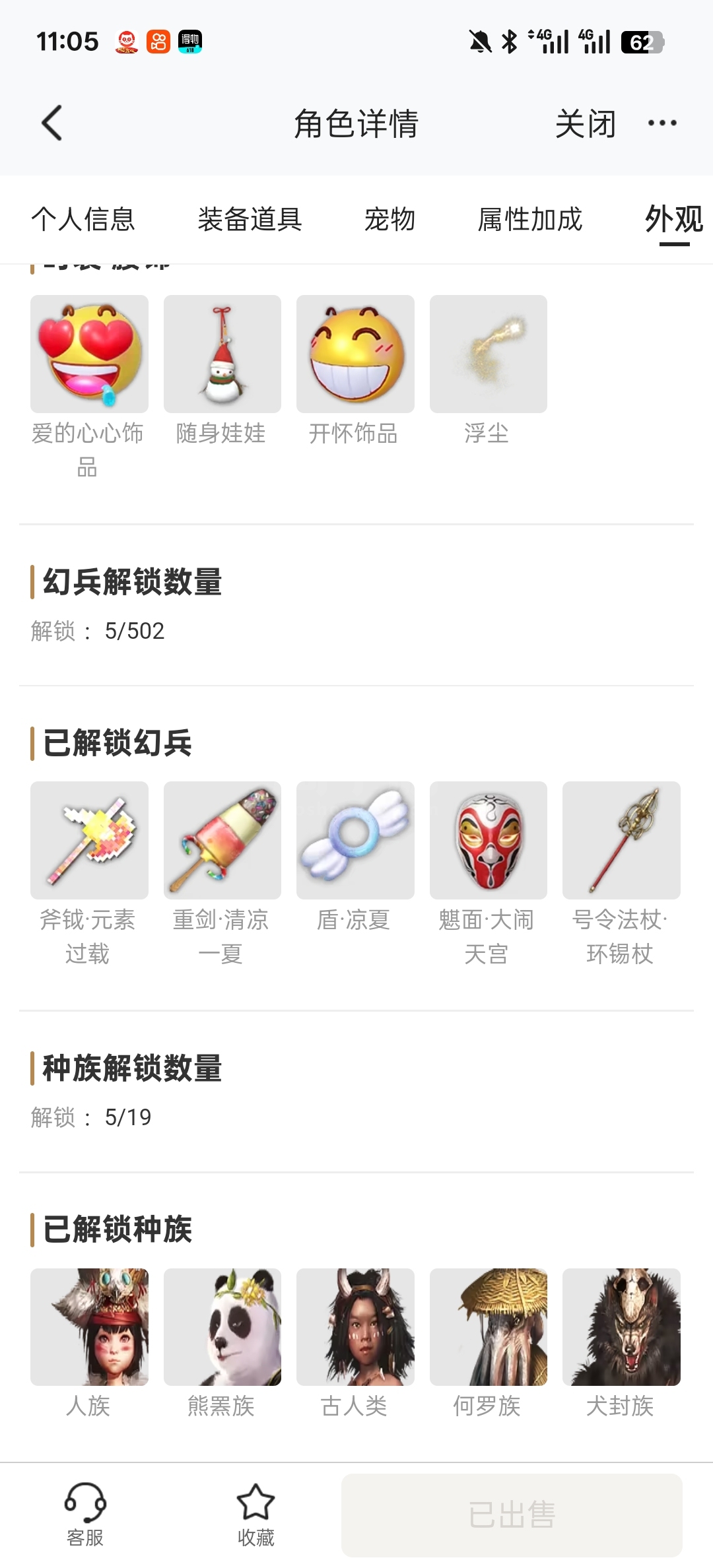Open the 宠物 tab
Viewport: 713px width, 1568px height.
pos(390,220)
